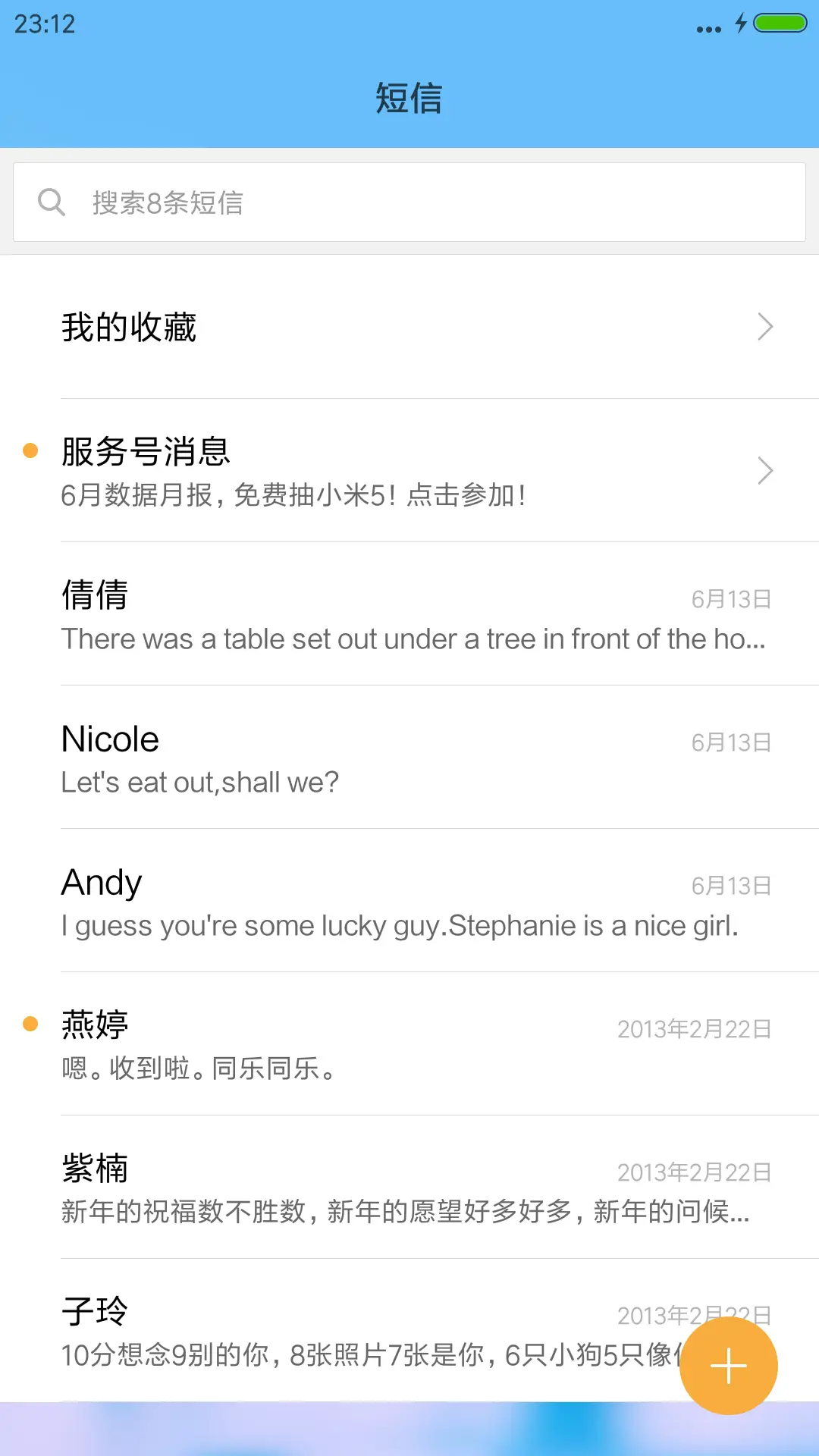This screenshot has height=1456, width=819.
Task: Tap the charging lightning icon
Action: (x=742, y=25)
